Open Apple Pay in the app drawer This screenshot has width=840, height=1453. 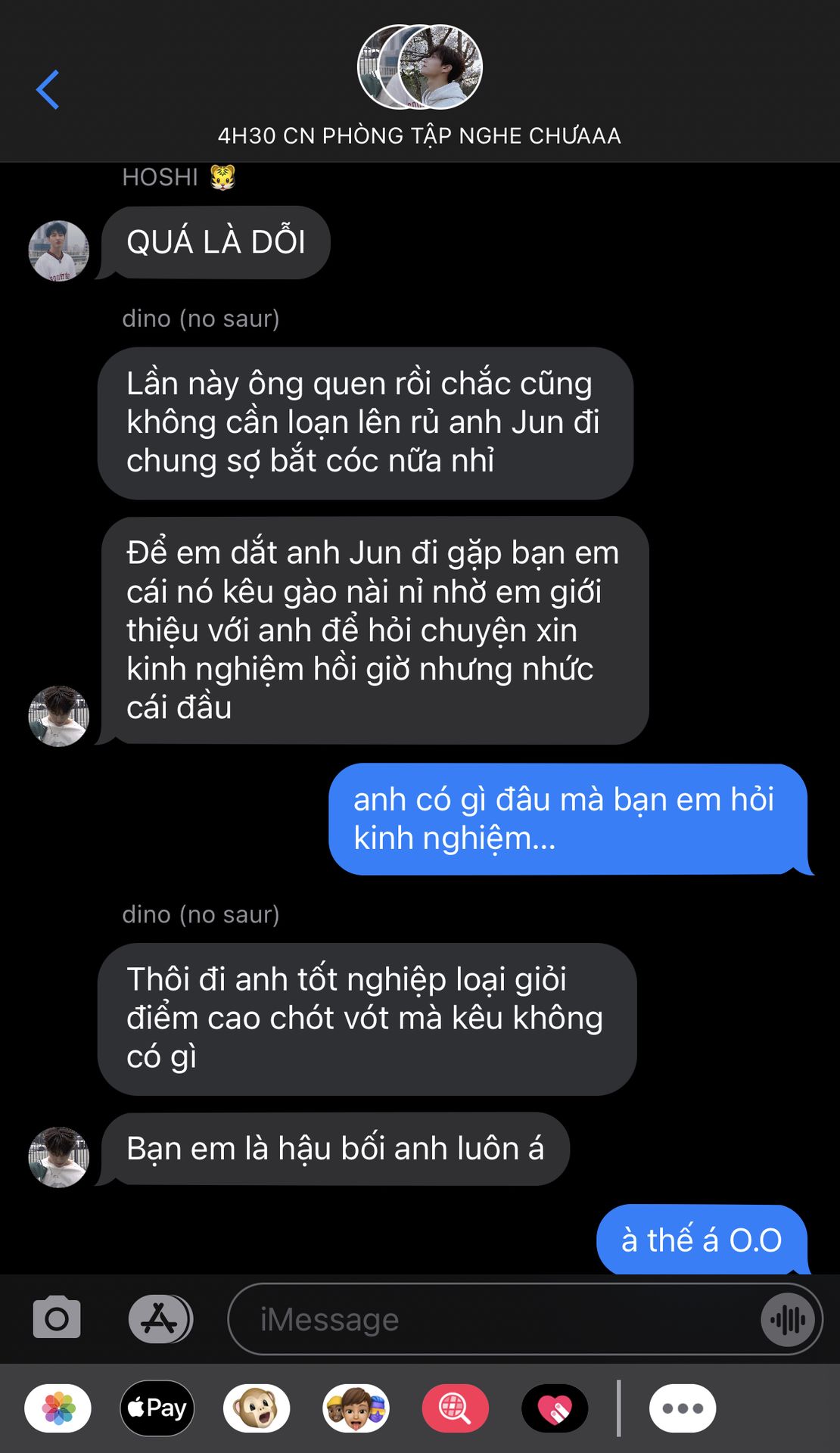(157, 1408)
